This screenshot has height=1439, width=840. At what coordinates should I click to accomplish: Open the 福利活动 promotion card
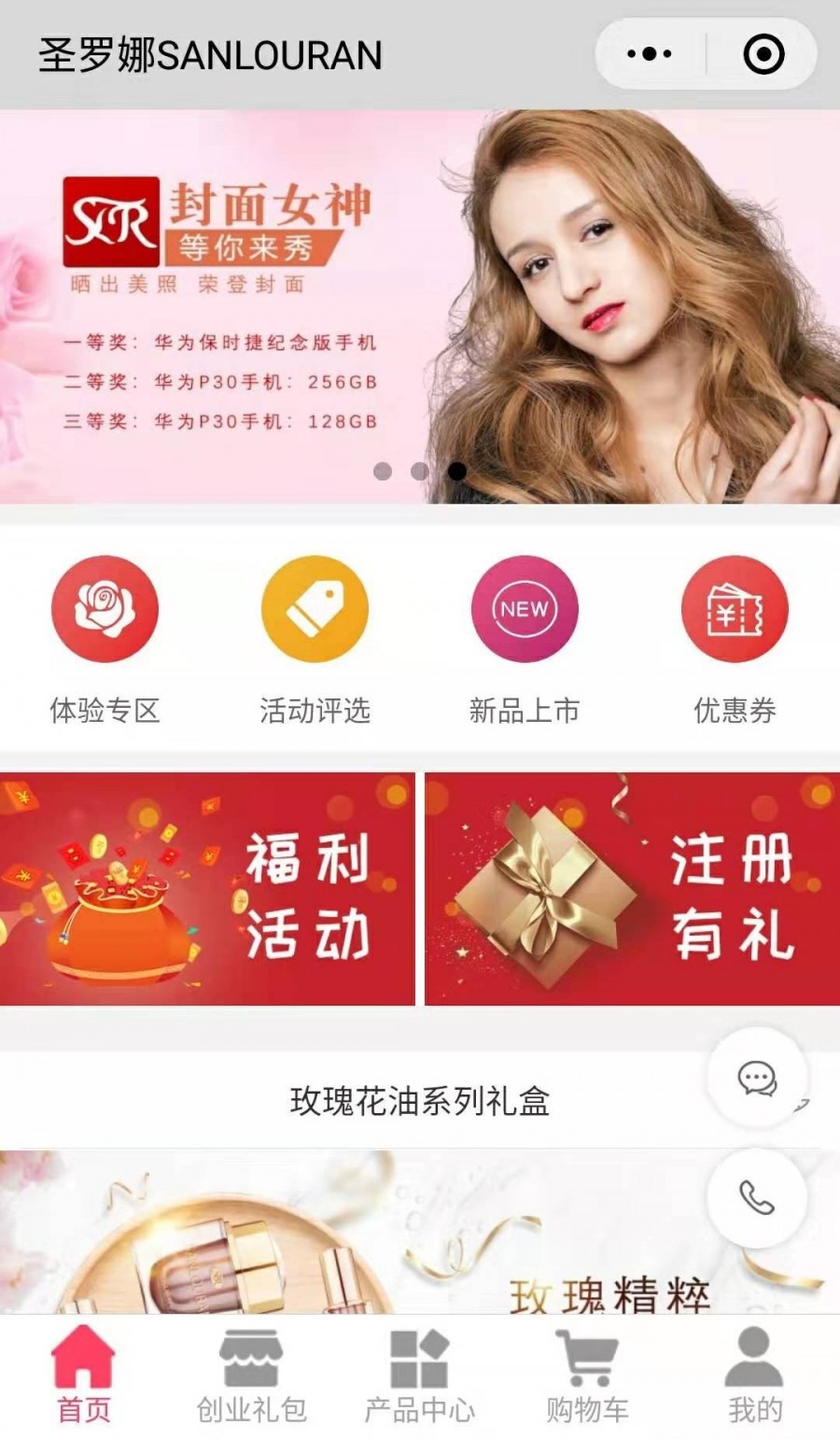[207, 888]
